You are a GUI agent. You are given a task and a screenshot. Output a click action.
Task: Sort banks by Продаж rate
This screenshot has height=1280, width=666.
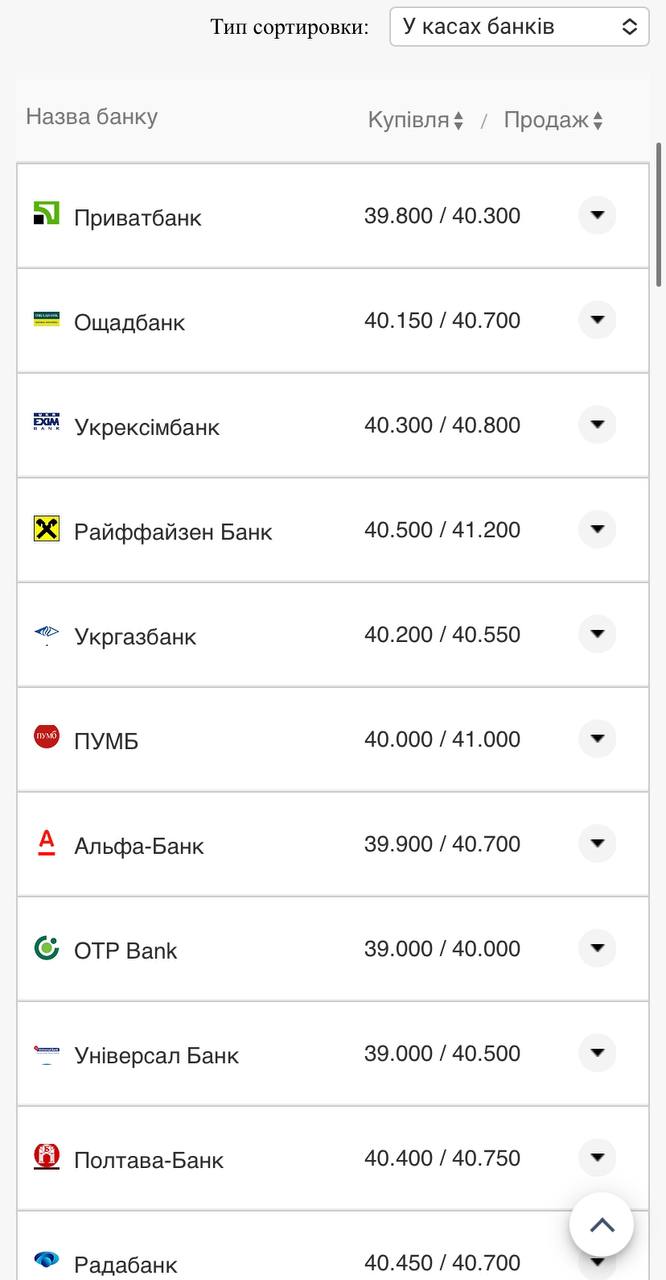coord(553,120)
